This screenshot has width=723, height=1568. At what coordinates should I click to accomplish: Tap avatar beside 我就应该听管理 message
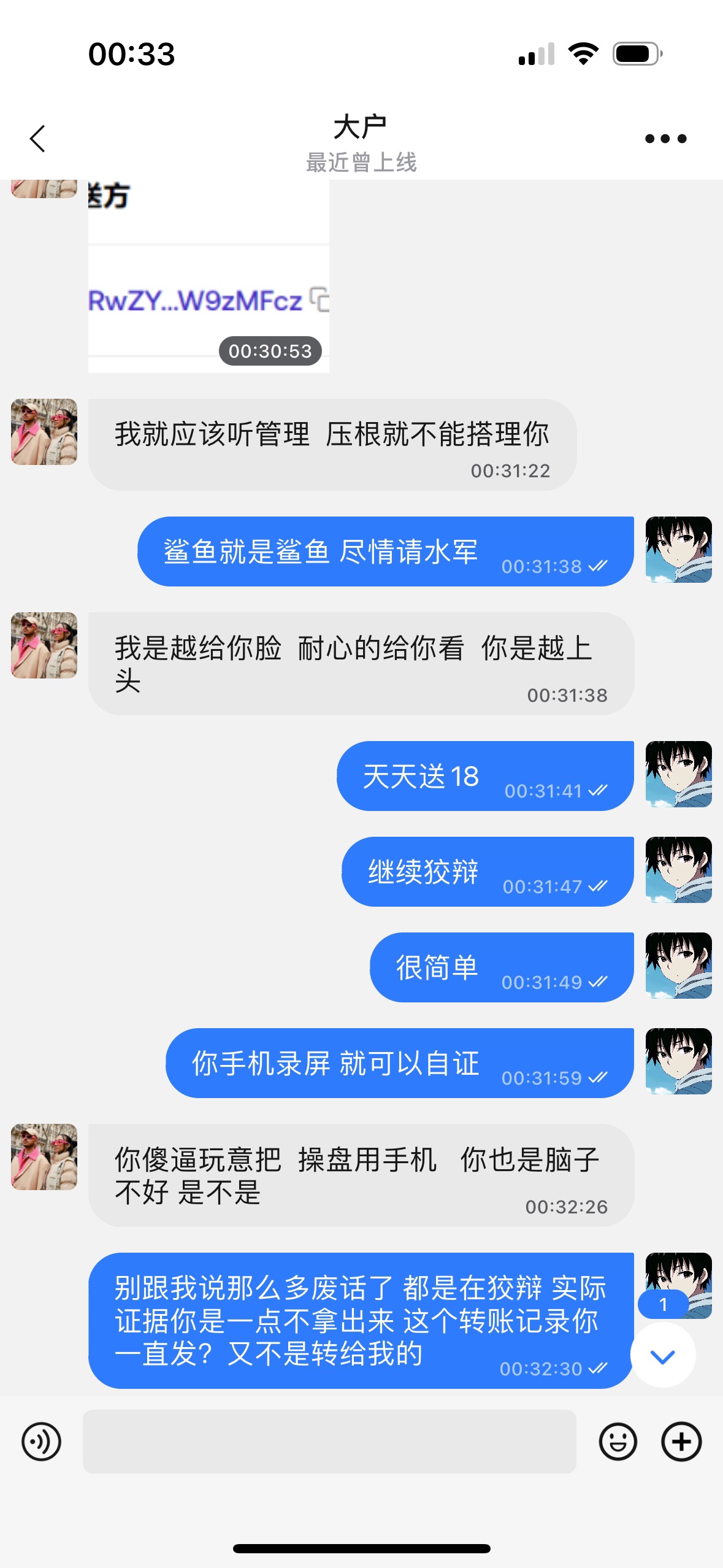point(44,432)
